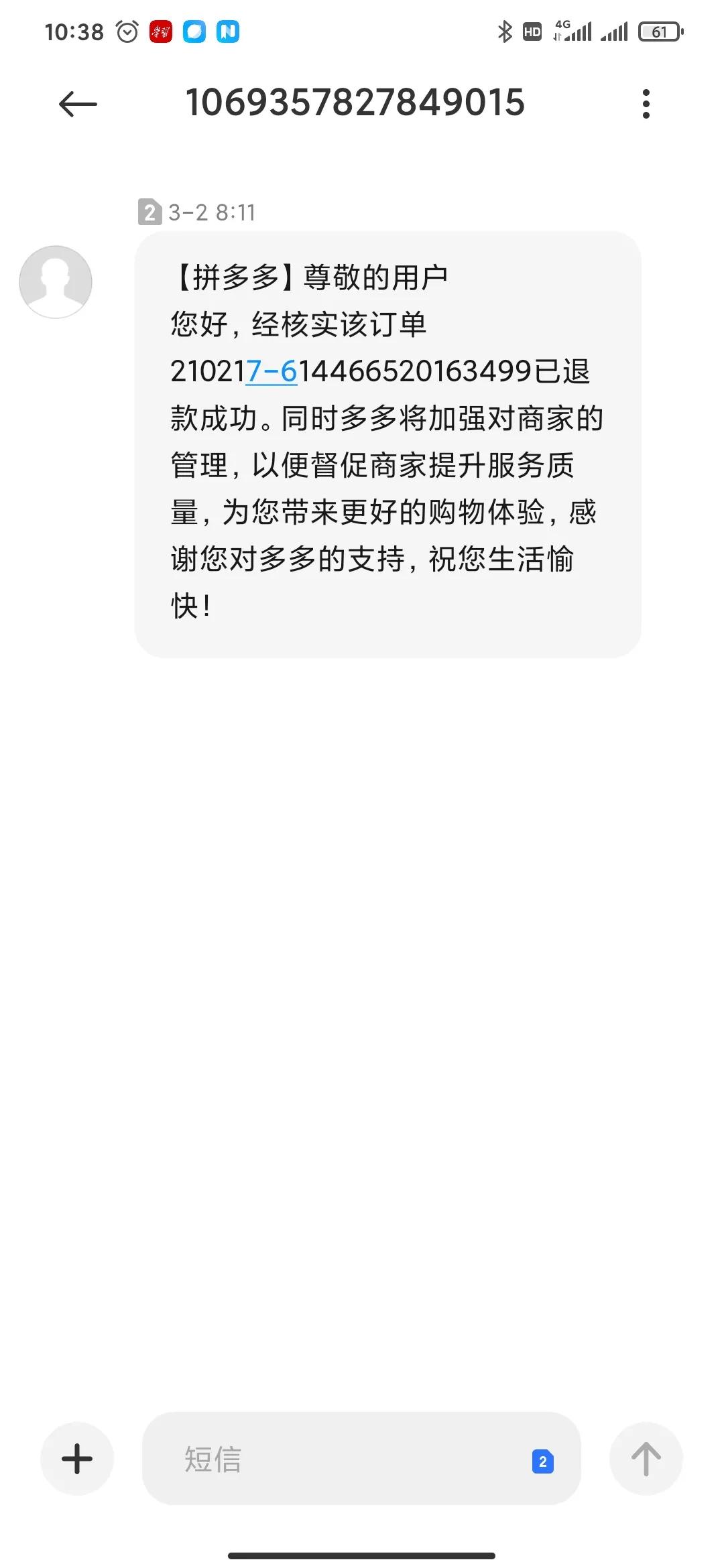Open the 拼多多 refund message bubble
Screen dimensions: 724x1568
click(387, 442)
